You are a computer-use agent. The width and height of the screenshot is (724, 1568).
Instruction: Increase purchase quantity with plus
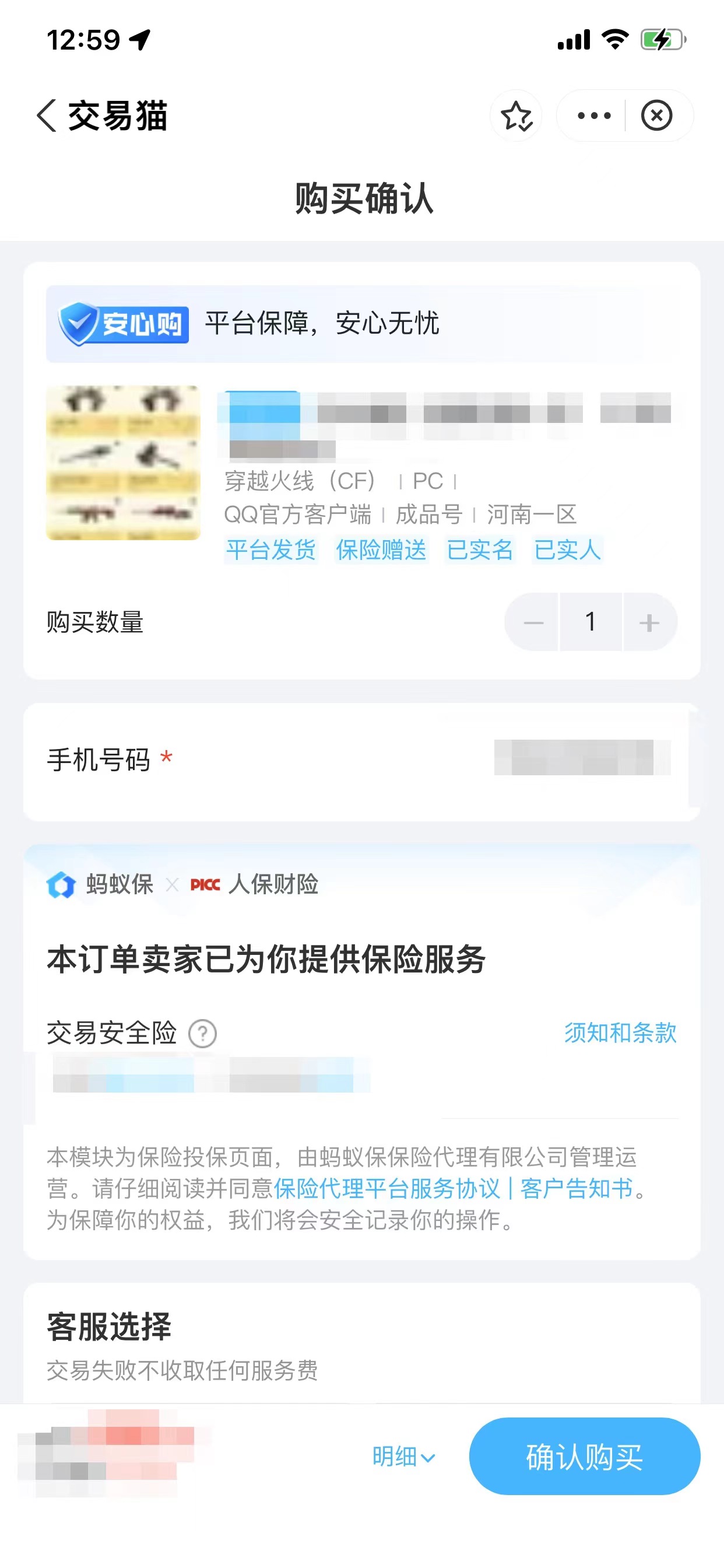tap(649, 622)
